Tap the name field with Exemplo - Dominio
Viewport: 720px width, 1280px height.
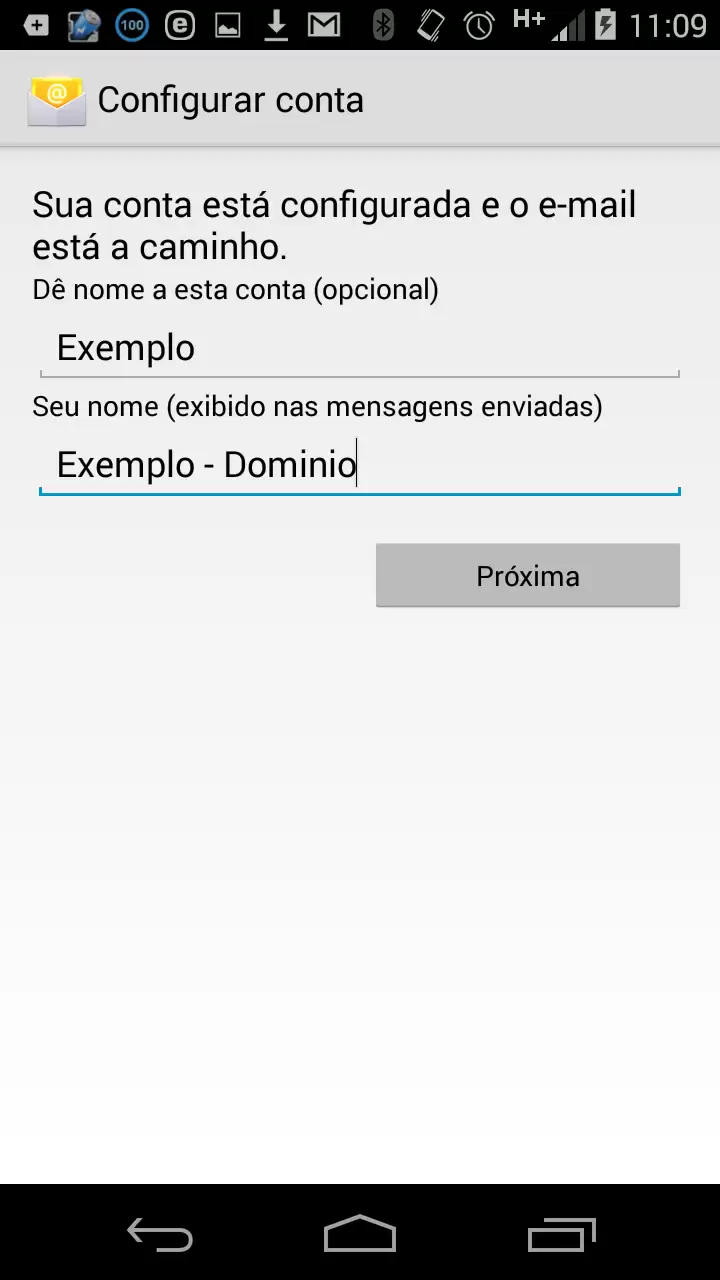(x=359, y=465)
